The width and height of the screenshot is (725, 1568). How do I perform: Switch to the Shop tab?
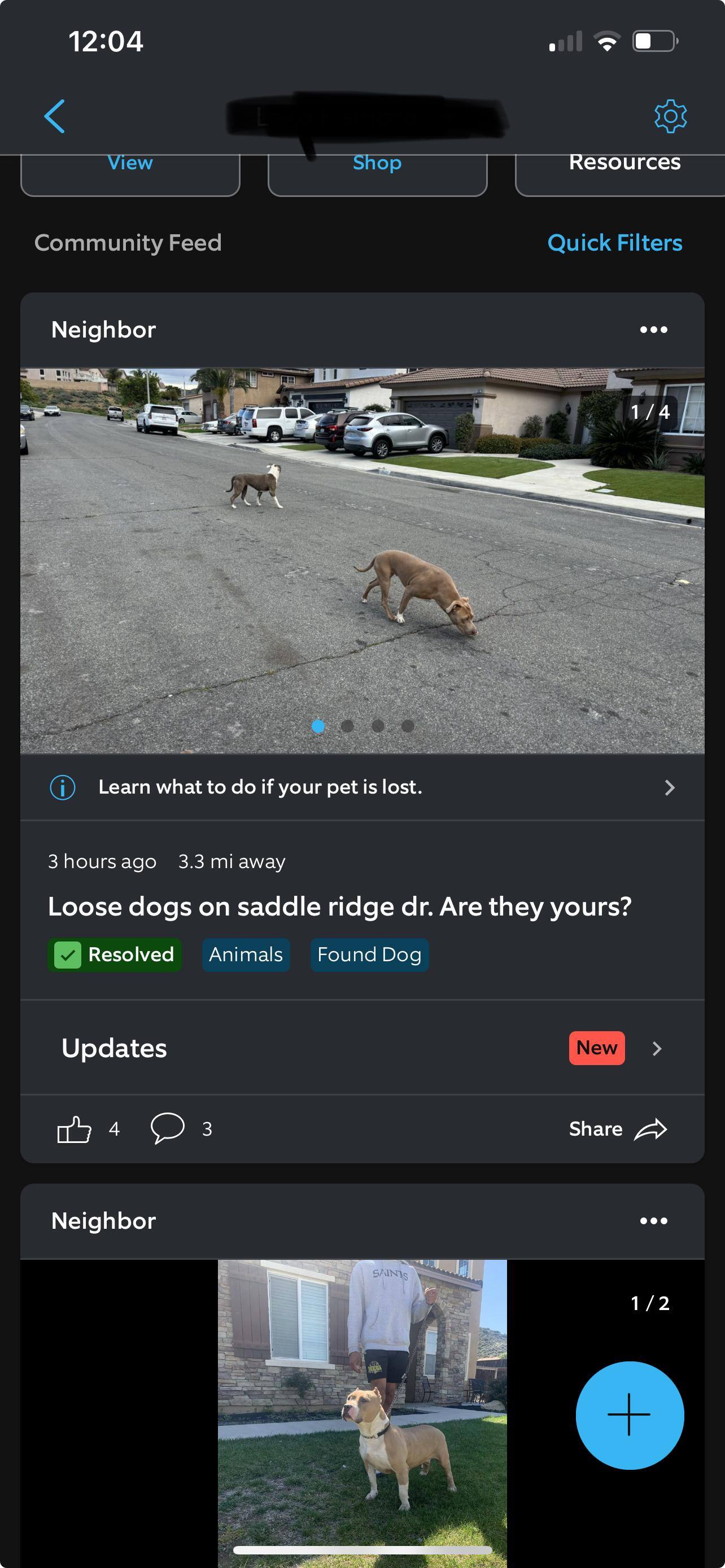click(x=377, y=163)
